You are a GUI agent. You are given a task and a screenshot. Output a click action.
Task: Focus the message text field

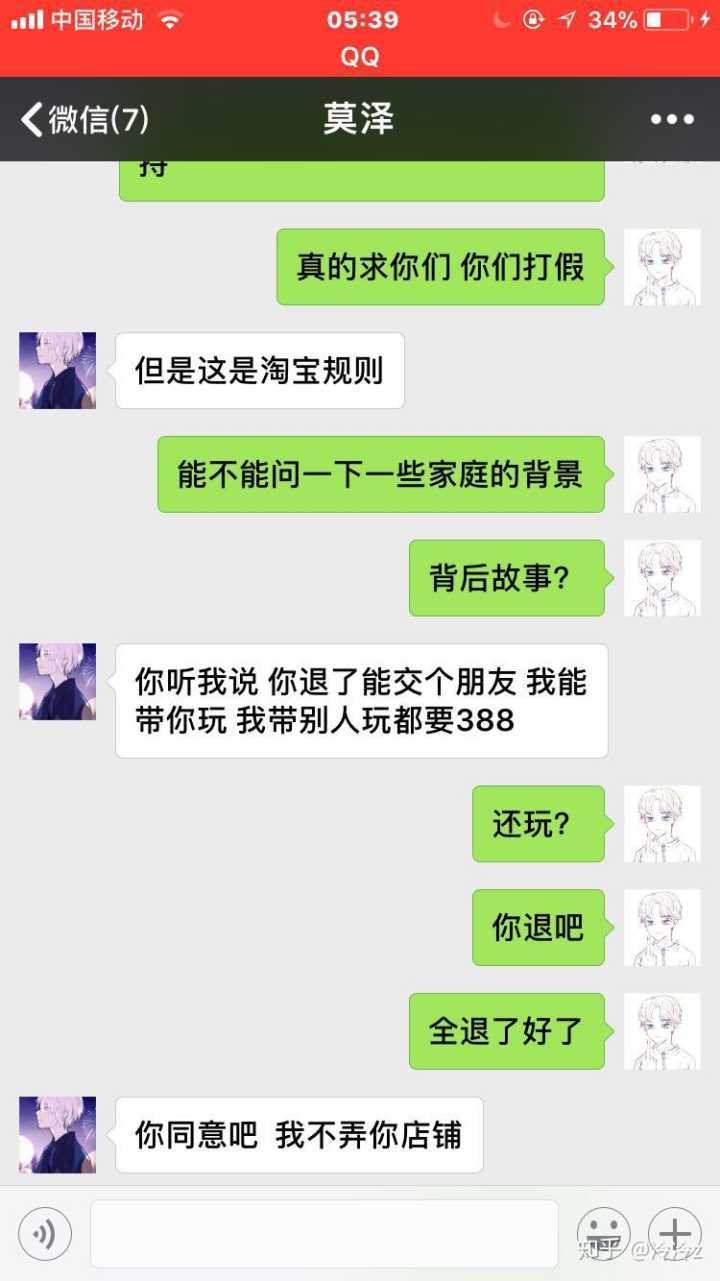[x=324, y=1234]
